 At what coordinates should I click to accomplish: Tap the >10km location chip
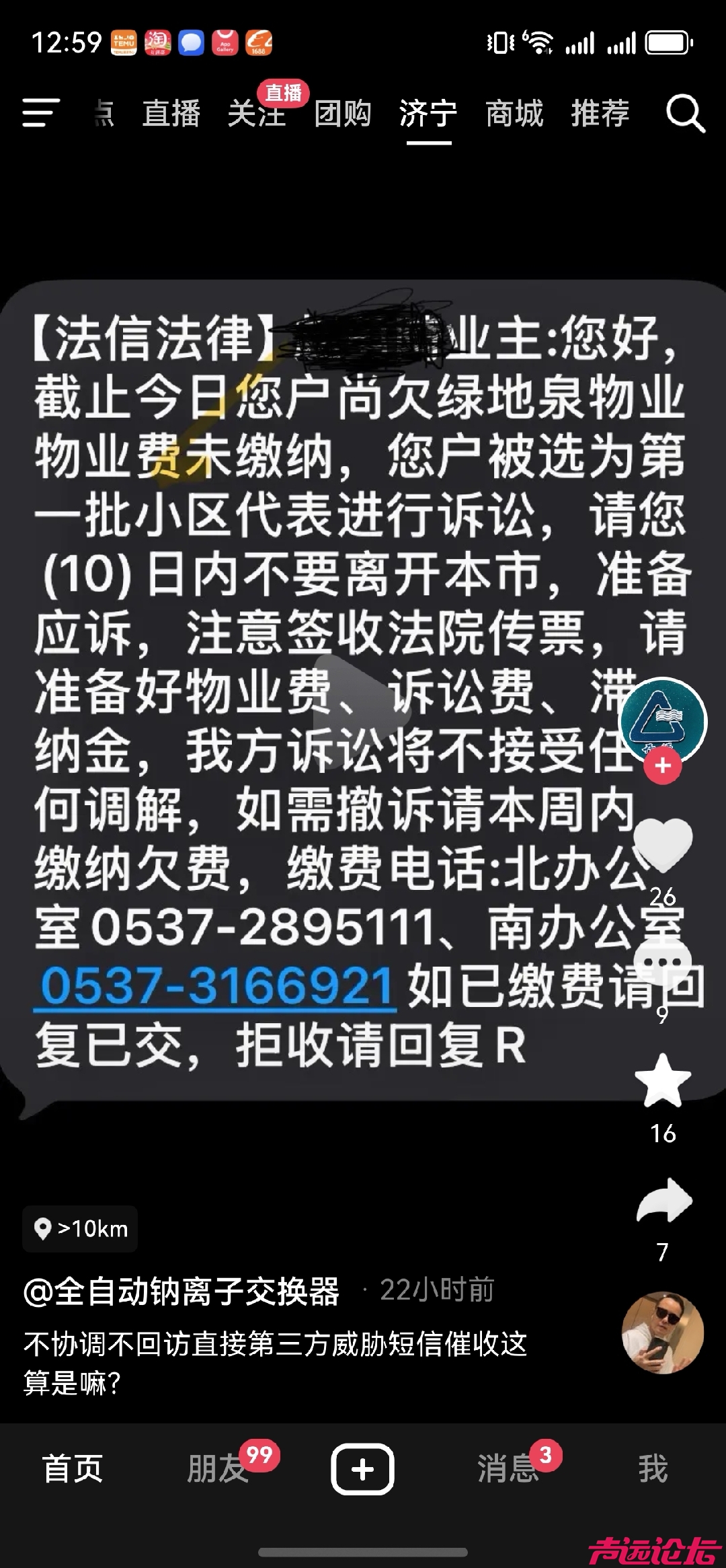point(81,1229)
